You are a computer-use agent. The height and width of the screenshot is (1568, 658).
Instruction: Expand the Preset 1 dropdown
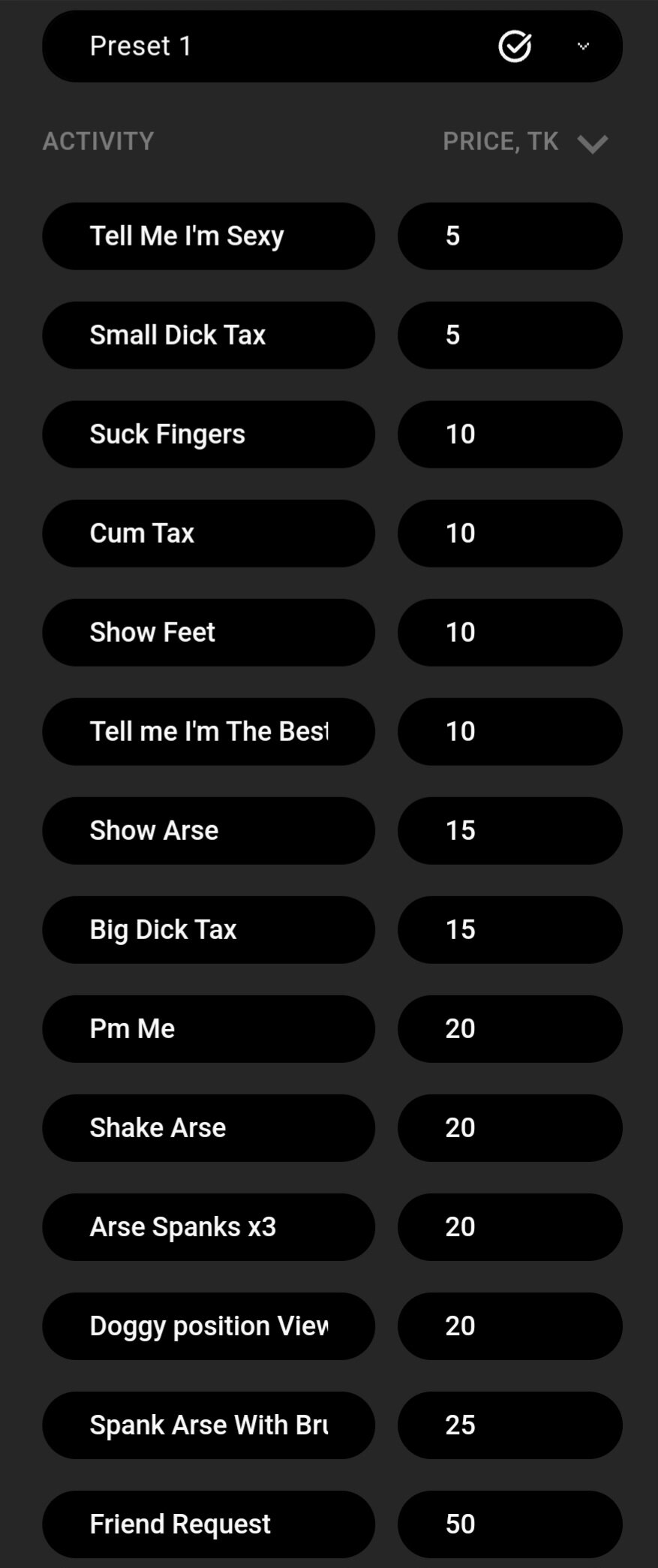(583, 47)
